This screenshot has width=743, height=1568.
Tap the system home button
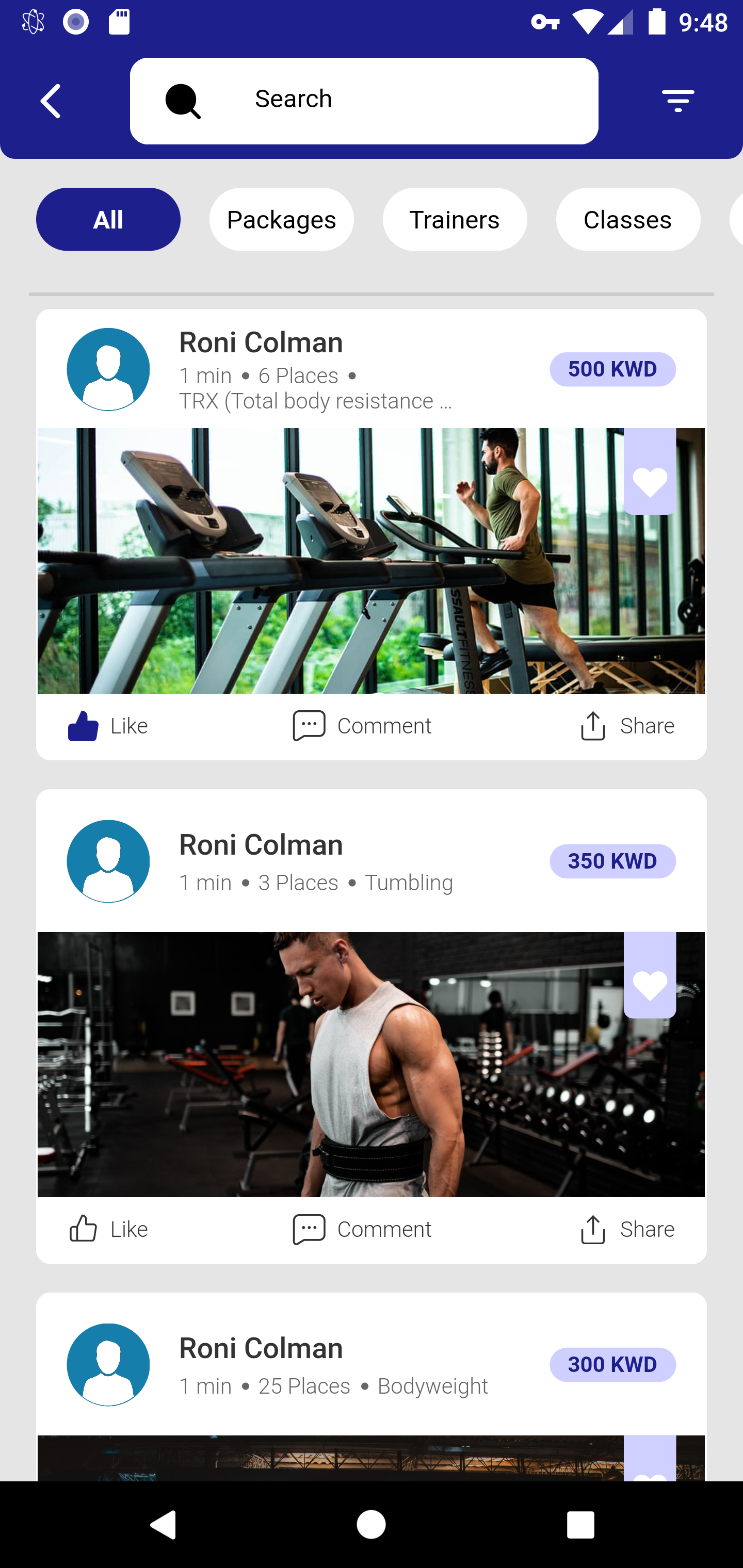tap(371, 1525)
